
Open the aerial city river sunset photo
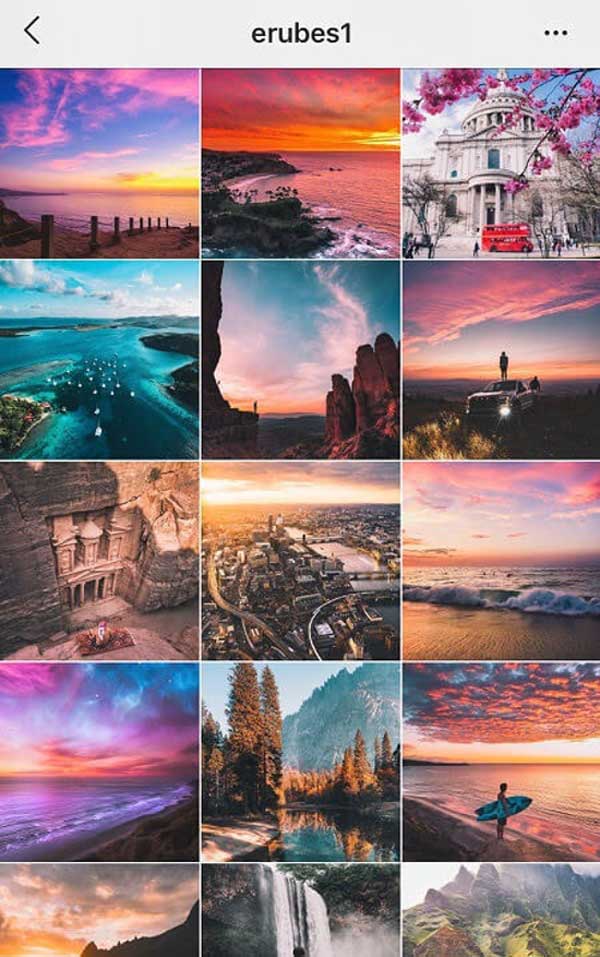tap(300, 560)
